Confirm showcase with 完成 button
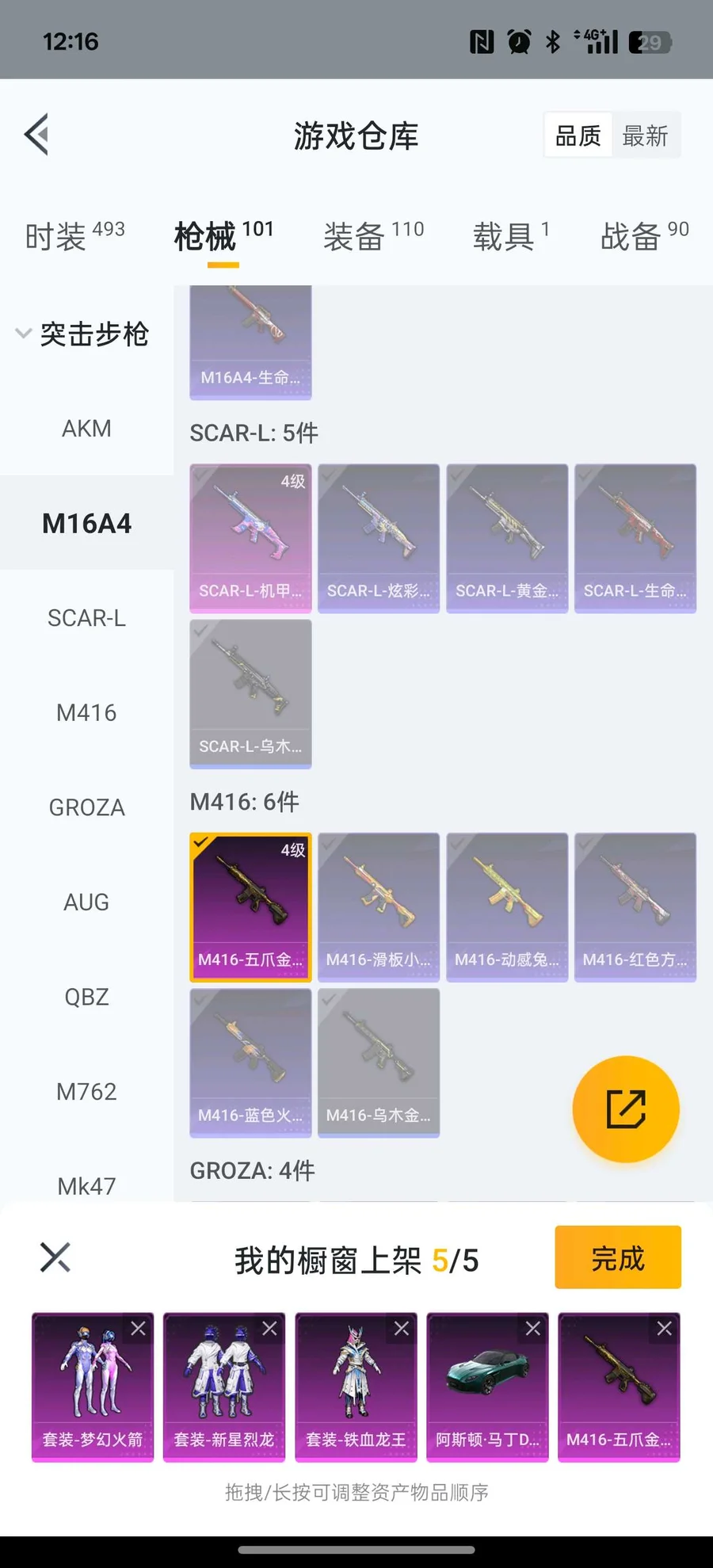Image resolution: width=713 pixels, height=1568 pixels. 617,1257
